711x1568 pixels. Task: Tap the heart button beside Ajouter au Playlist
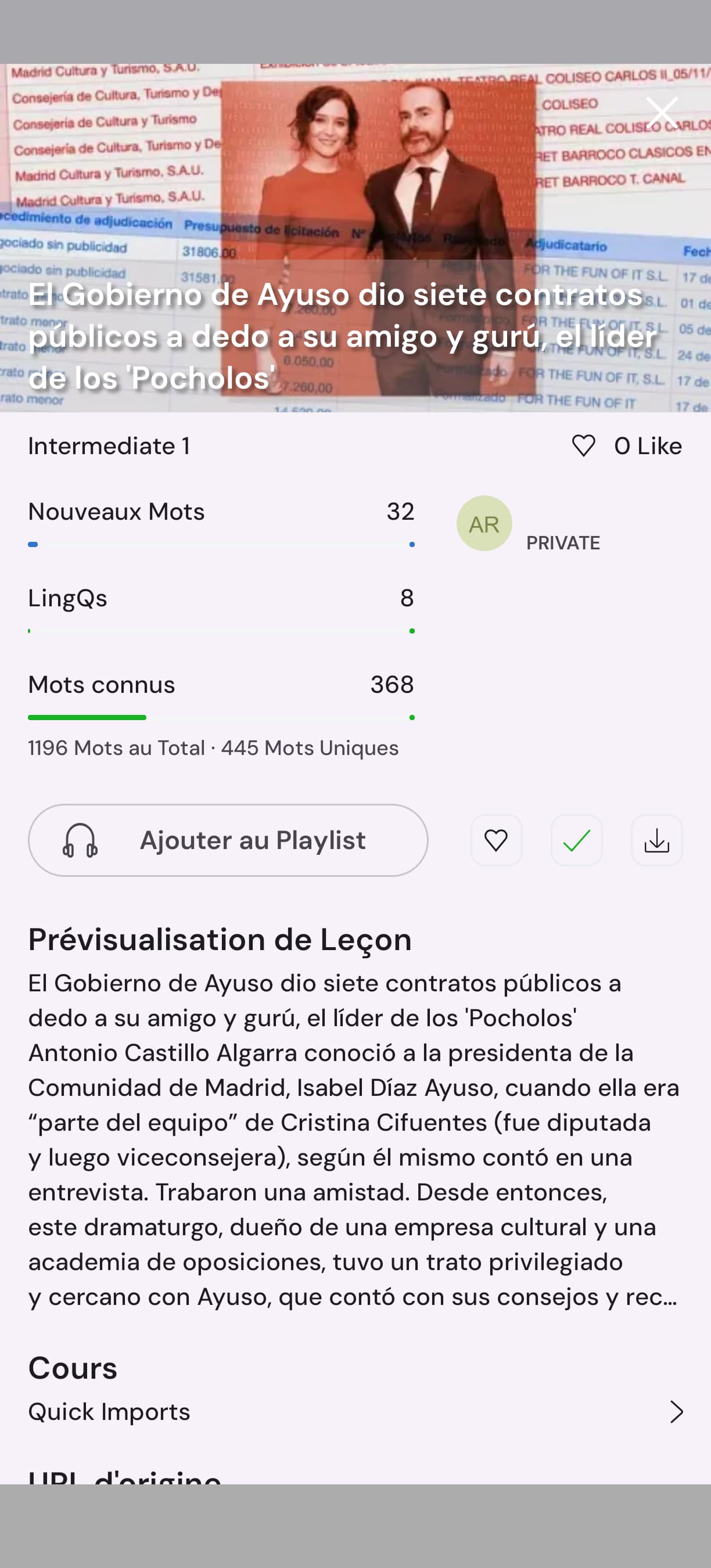tap(496, 840)
